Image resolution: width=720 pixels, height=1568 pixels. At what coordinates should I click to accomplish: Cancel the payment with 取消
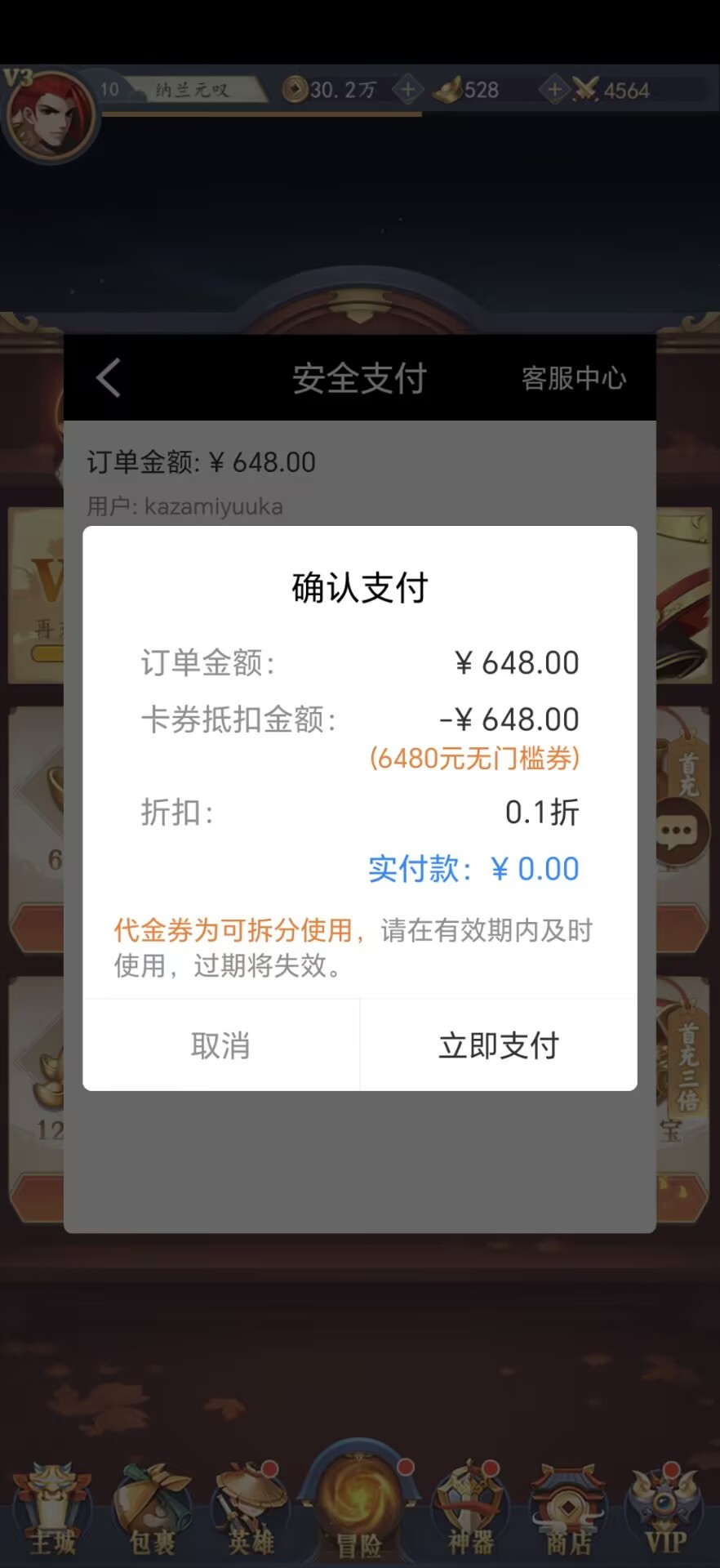coord(220,1045)
